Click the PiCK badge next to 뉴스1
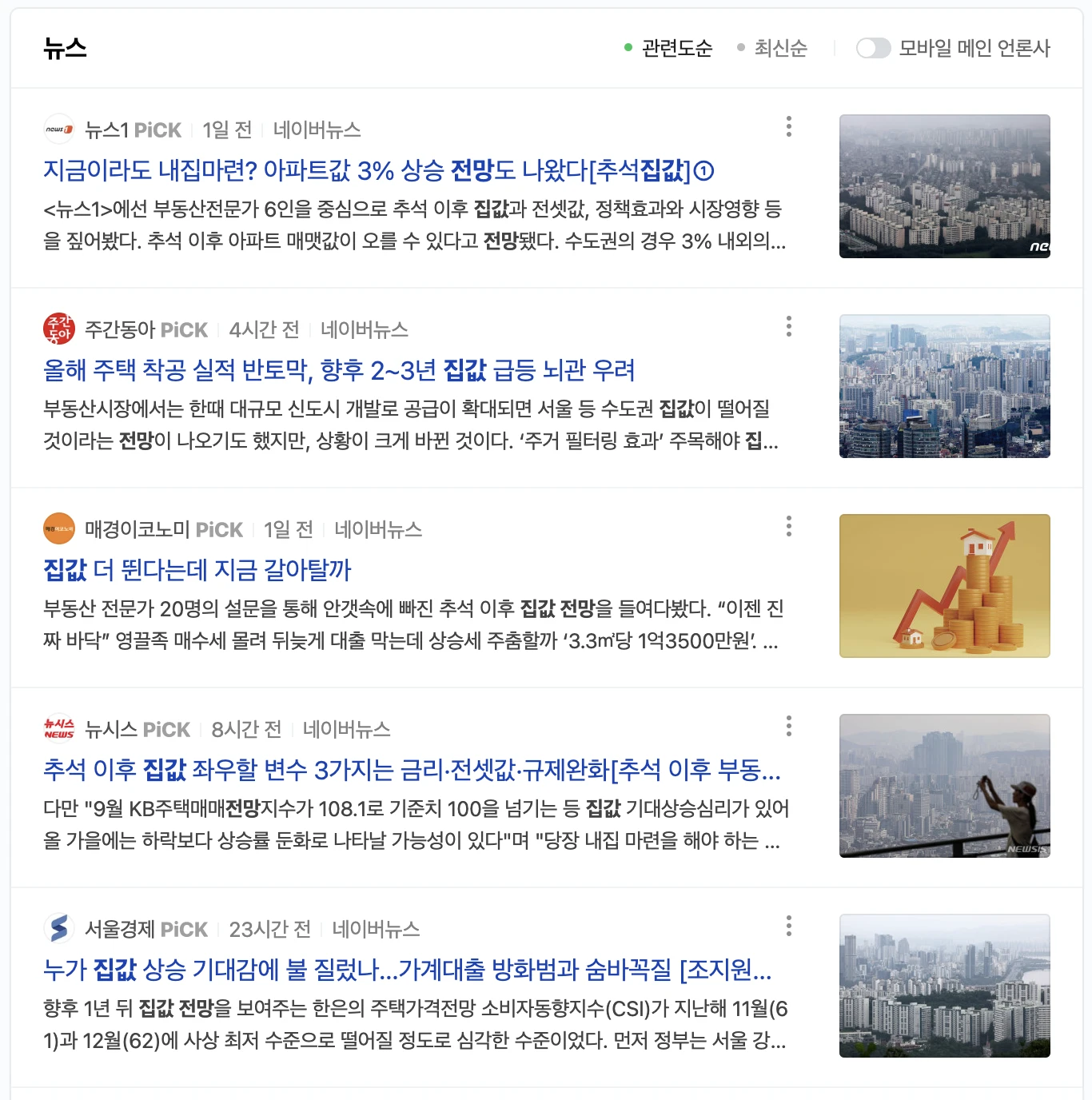 (157, 130)
